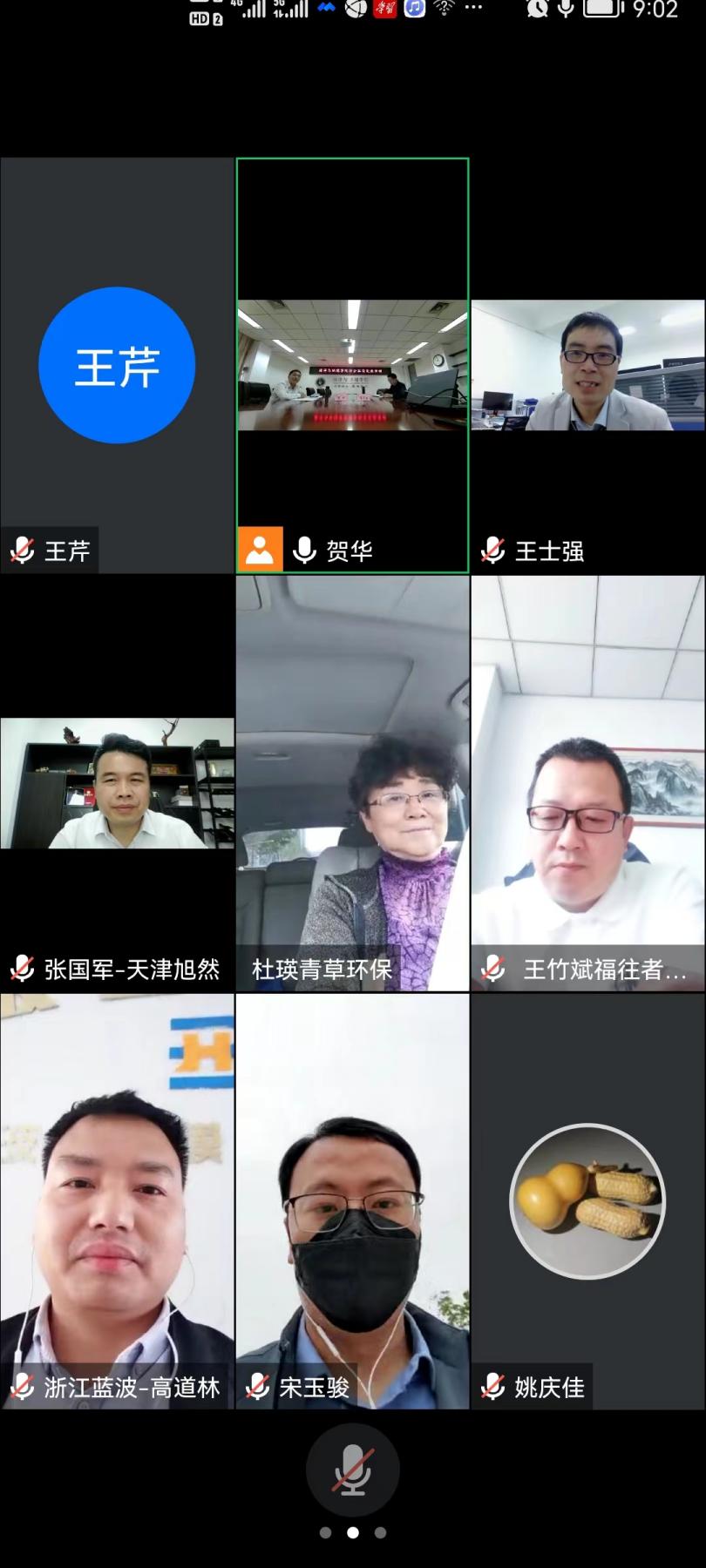Select 贺华's video tile
706x1568 pixels.
pyautogui.click(x=352, y=366)
